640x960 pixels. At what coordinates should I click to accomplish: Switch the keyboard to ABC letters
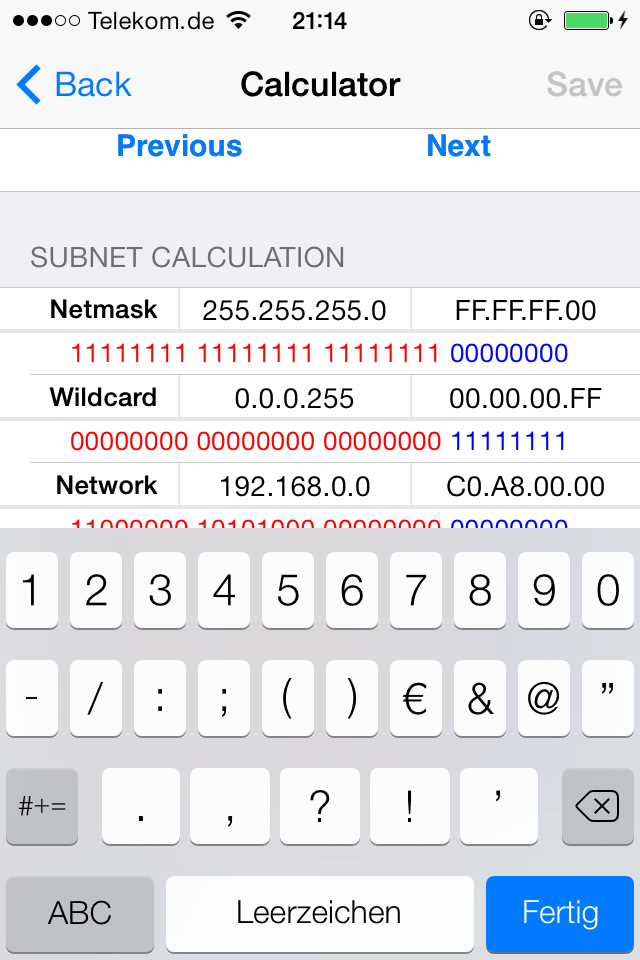(x=80, y=913)
